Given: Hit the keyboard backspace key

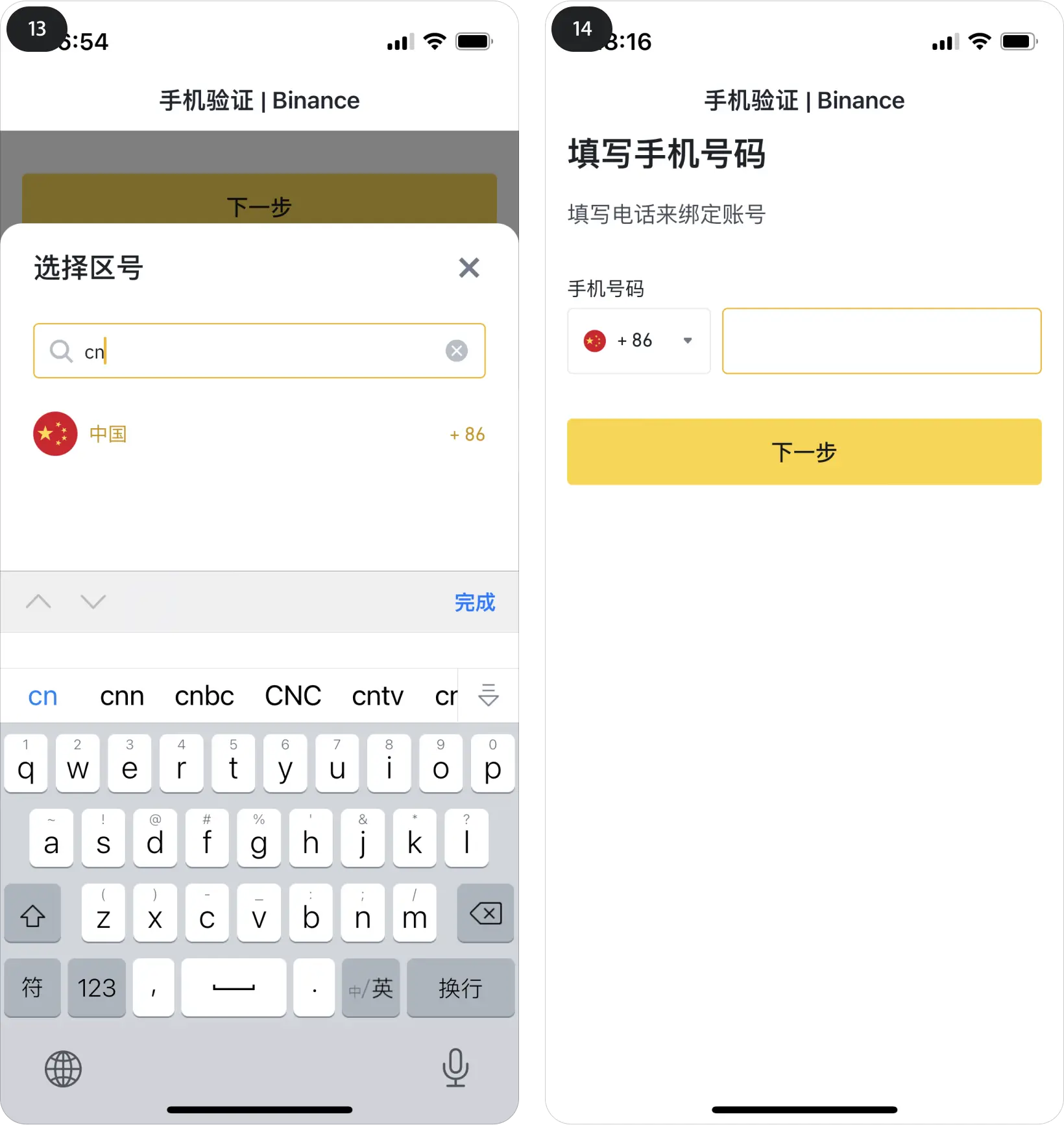Looking at the screenshot, I should point(485,913).
